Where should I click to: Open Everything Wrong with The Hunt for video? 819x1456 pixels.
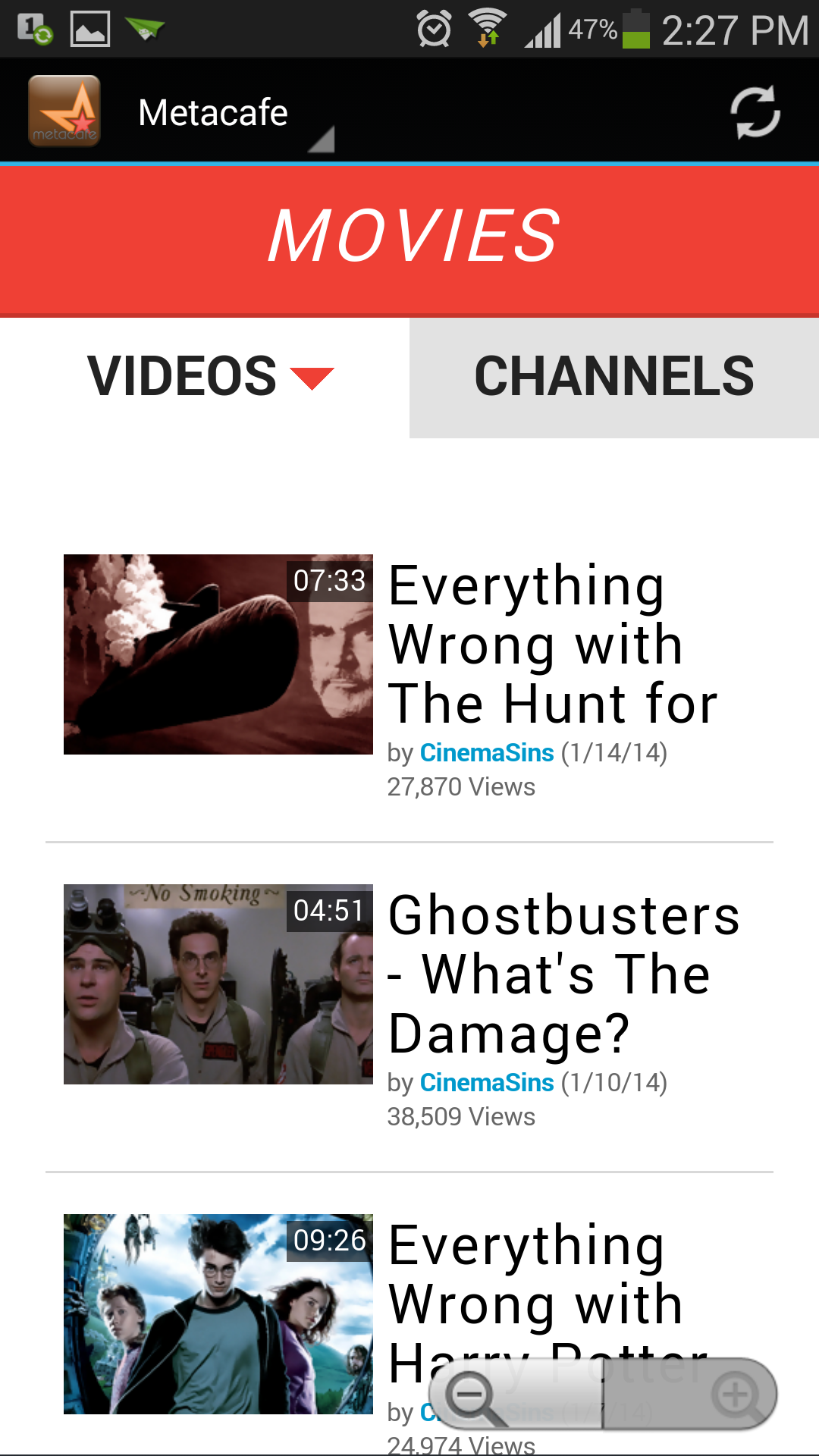coord(552,645)
